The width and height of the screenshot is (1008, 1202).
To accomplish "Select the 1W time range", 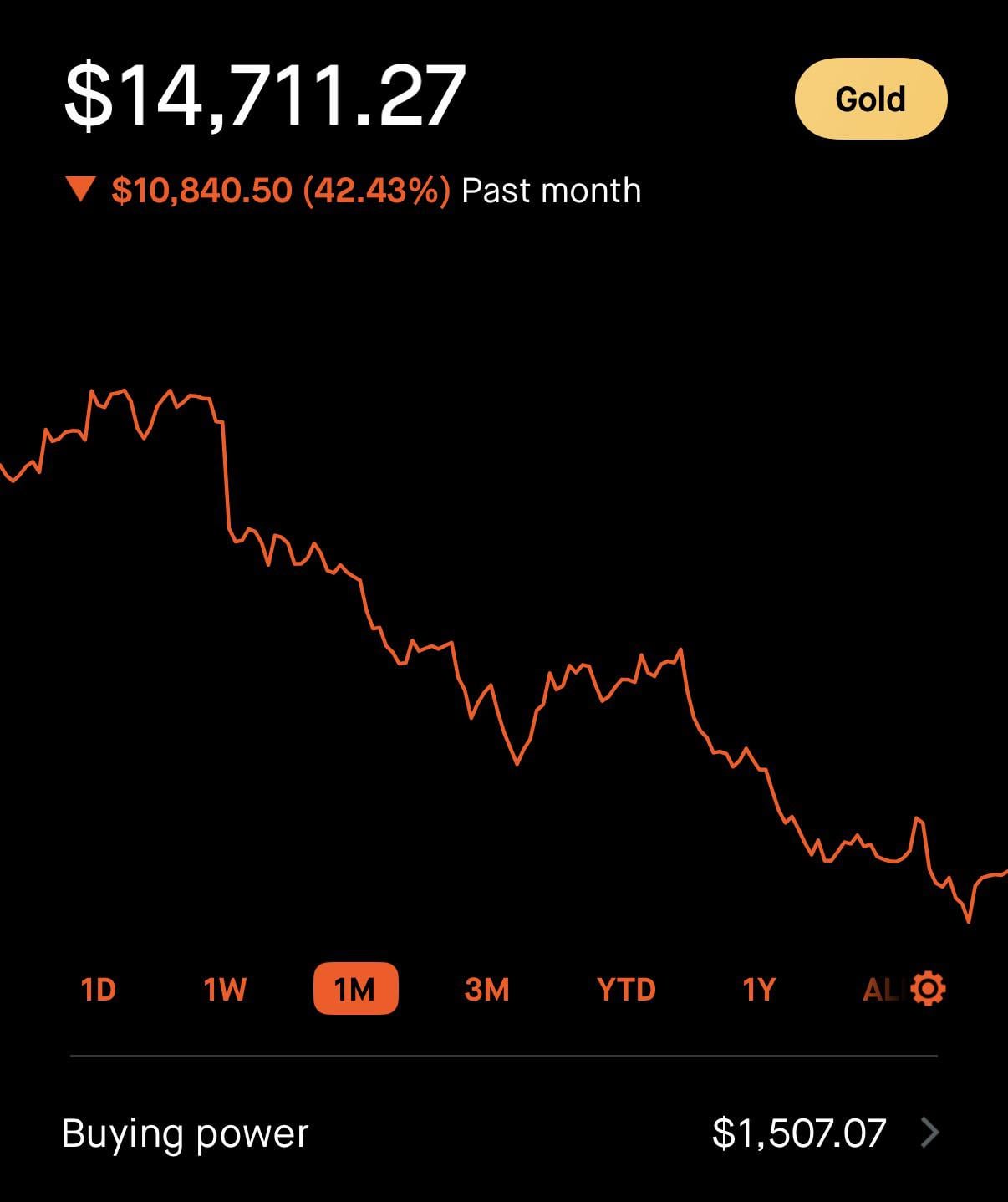I will pos(225,990).
